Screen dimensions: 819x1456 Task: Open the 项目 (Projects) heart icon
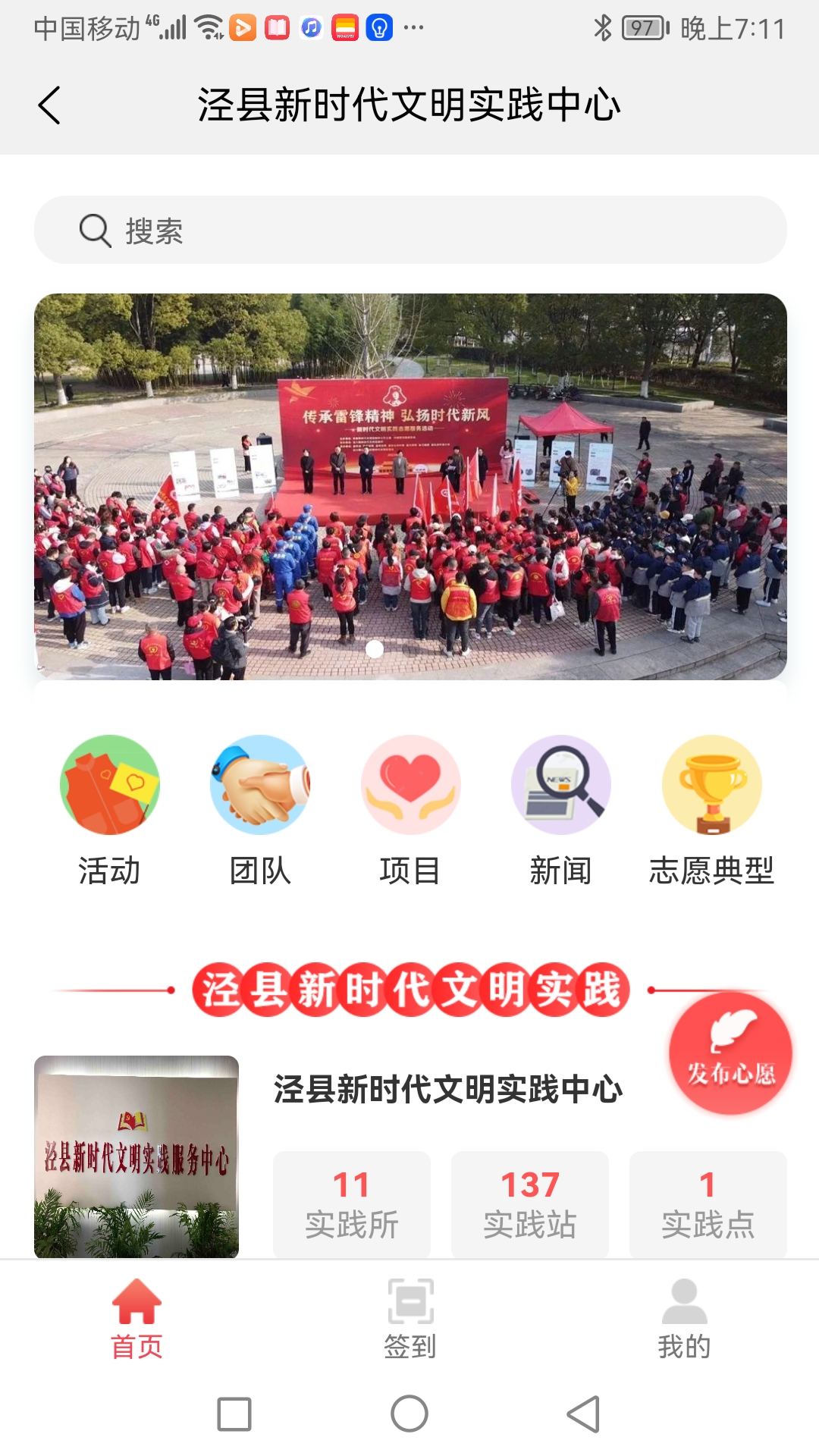click(410, 786)
